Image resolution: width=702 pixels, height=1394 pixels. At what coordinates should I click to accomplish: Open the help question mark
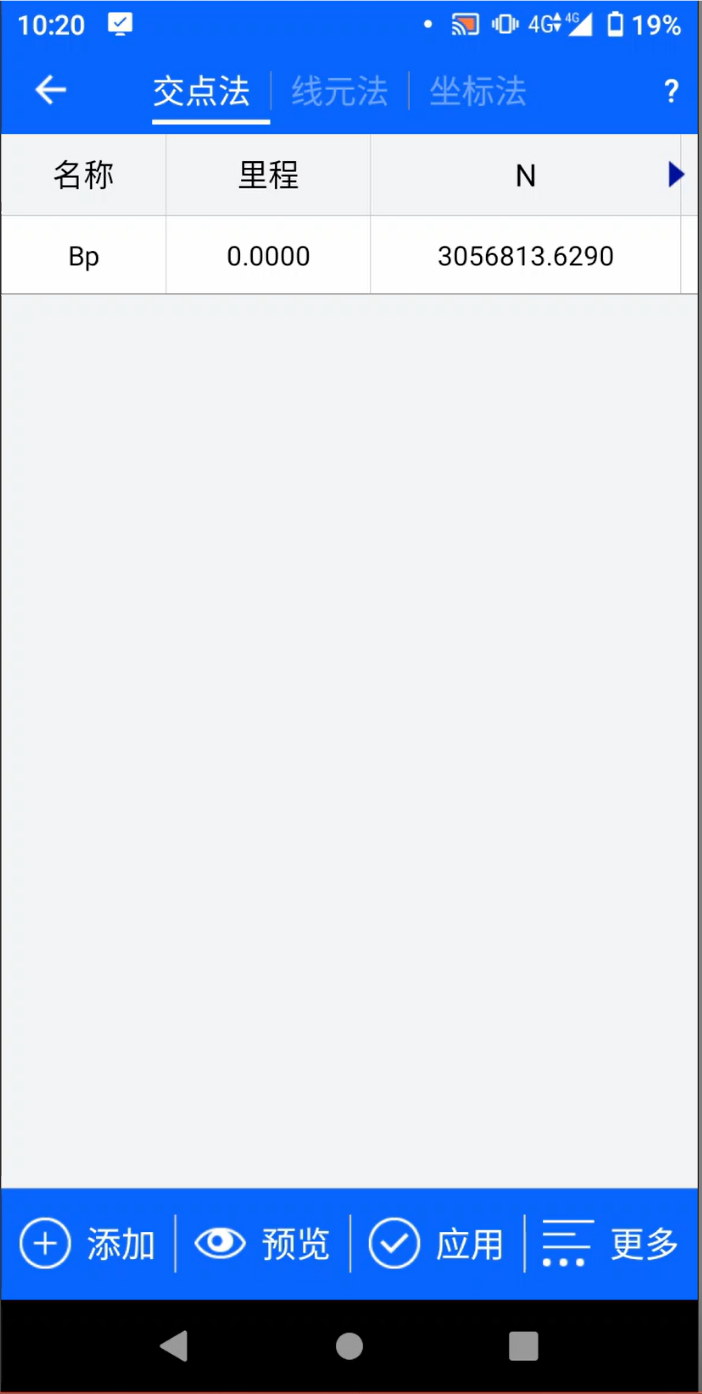click(x=671, y=92)
